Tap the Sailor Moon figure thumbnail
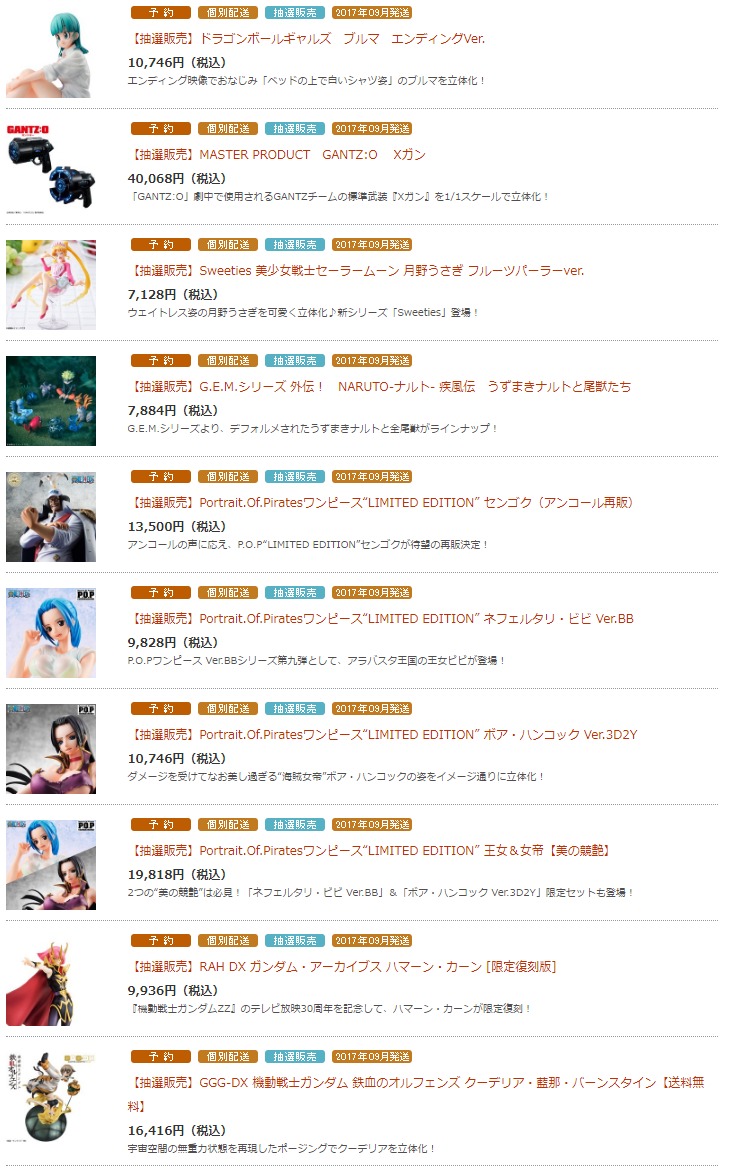730x1170 pixels. [x=50, y=285]
